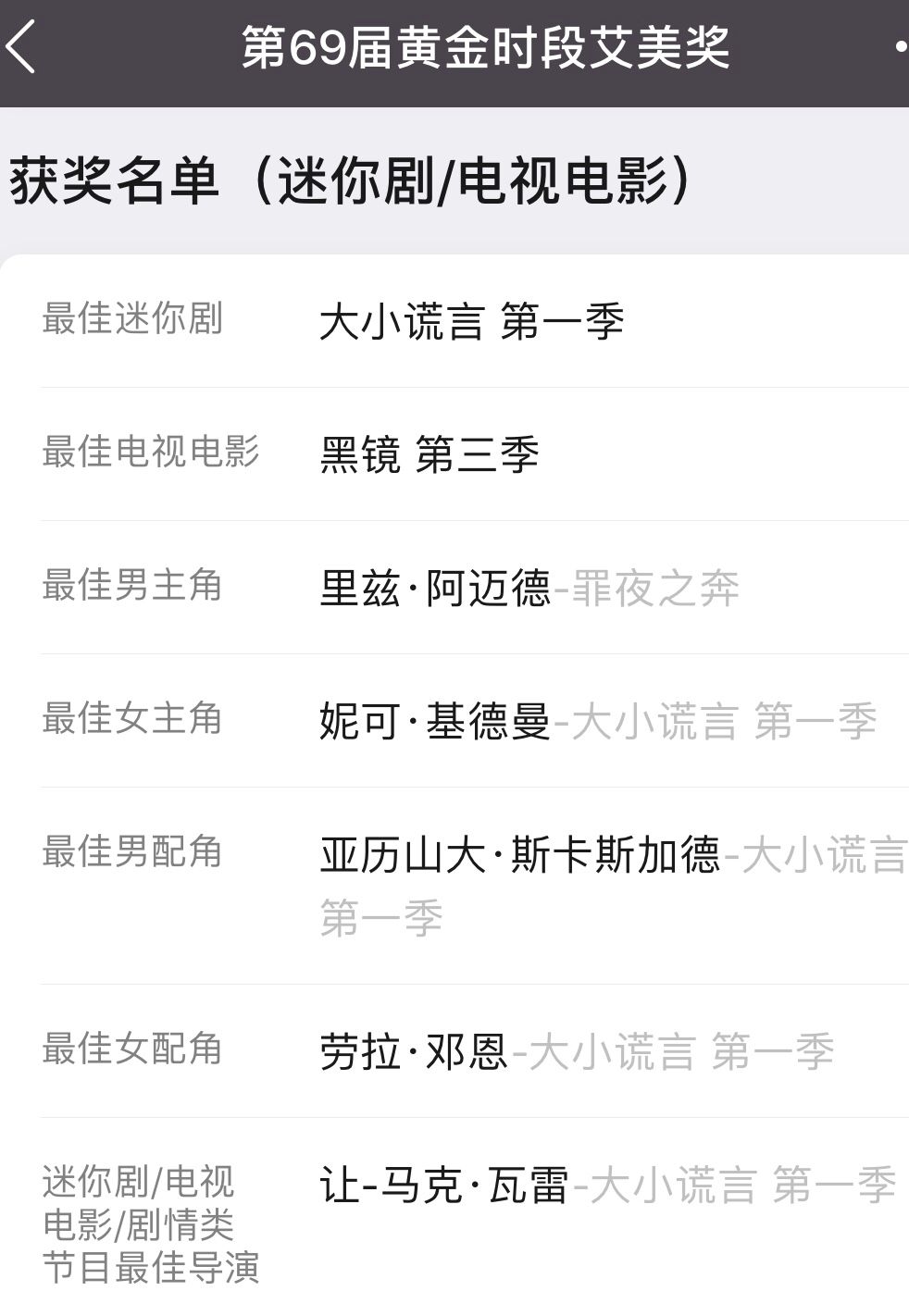This screenshot has height=1316, width=909.
Task: Open 黑镜 第三季 under 最佳电视电影
Action: click(429, 455)
